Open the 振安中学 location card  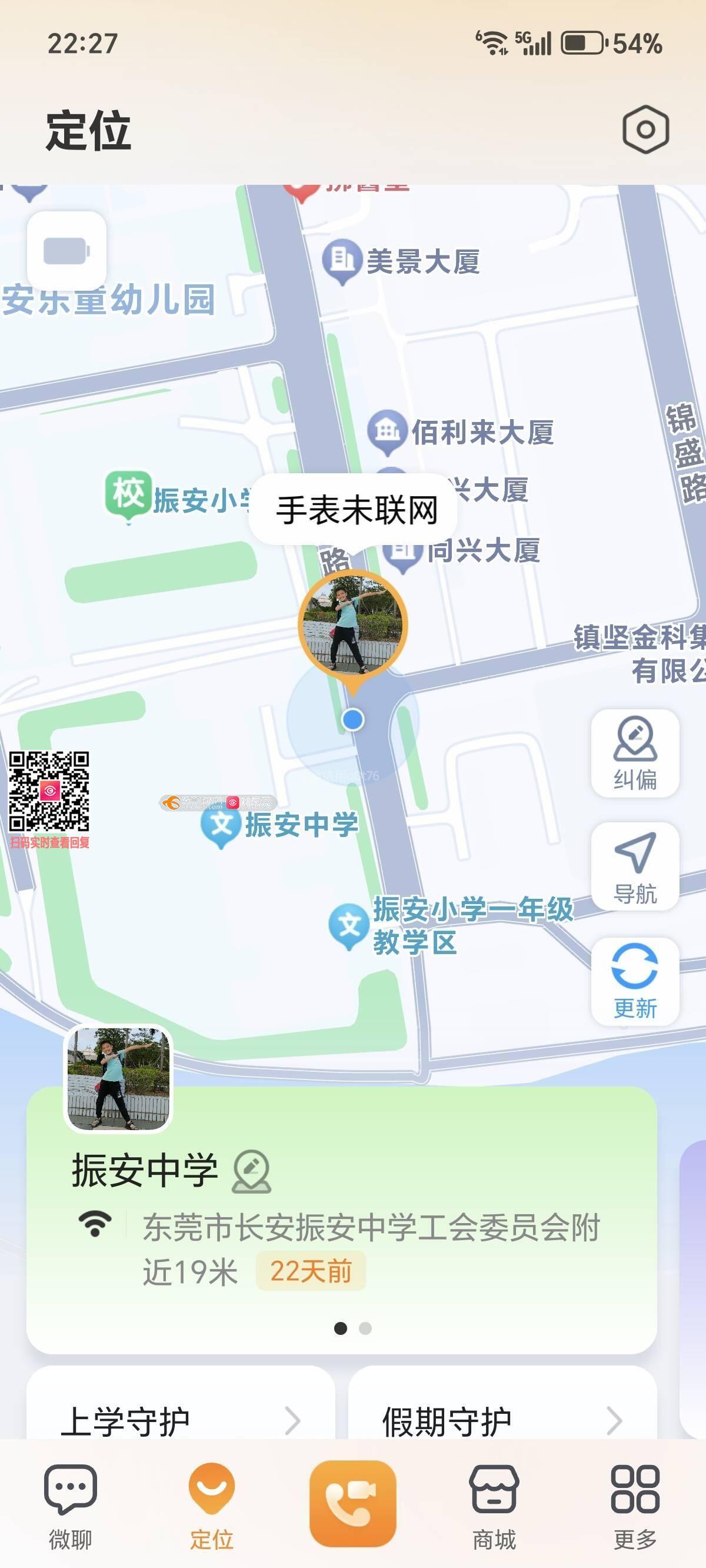pos(341,1242)
